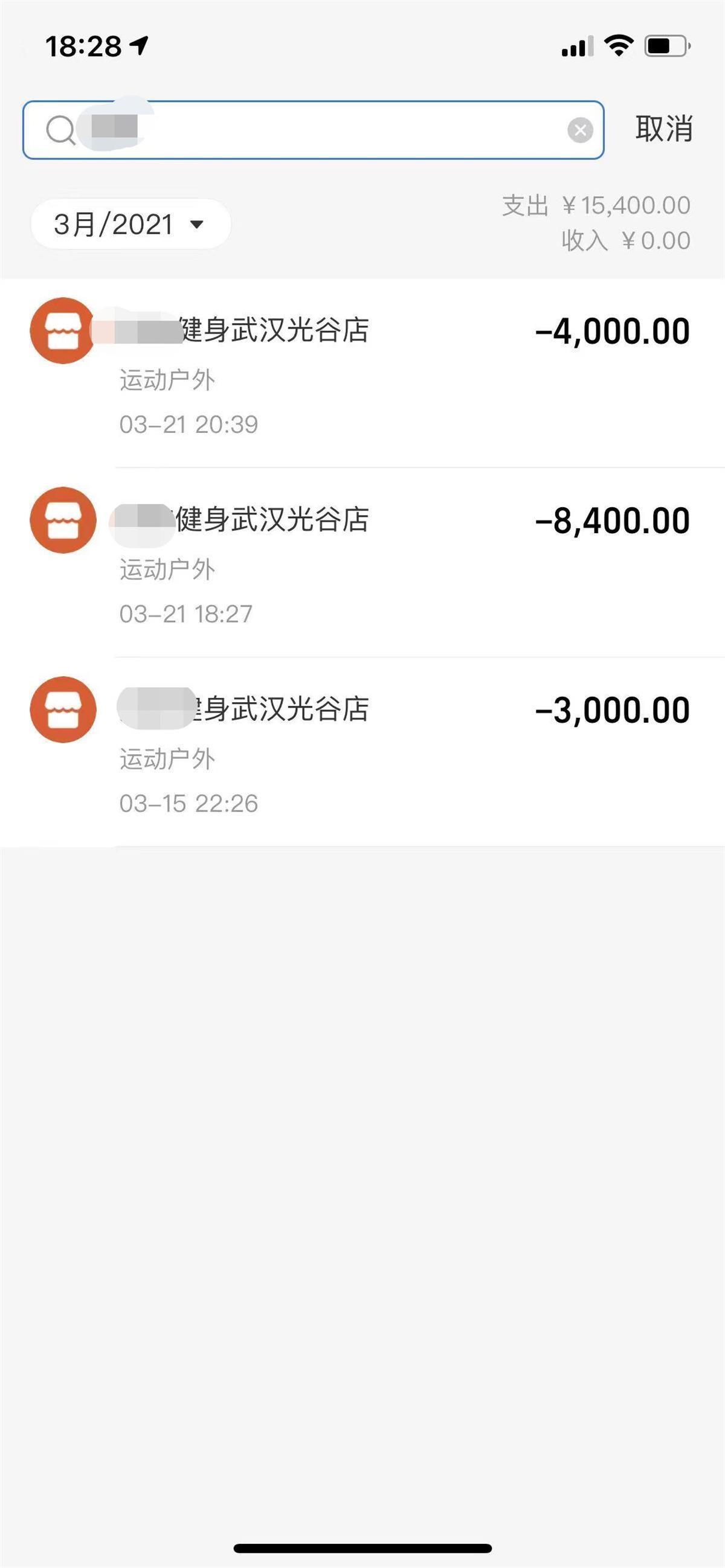725x1568 pixels.
Task: Select the -3,000.00 transaction from 03-15
Action: 362,752
